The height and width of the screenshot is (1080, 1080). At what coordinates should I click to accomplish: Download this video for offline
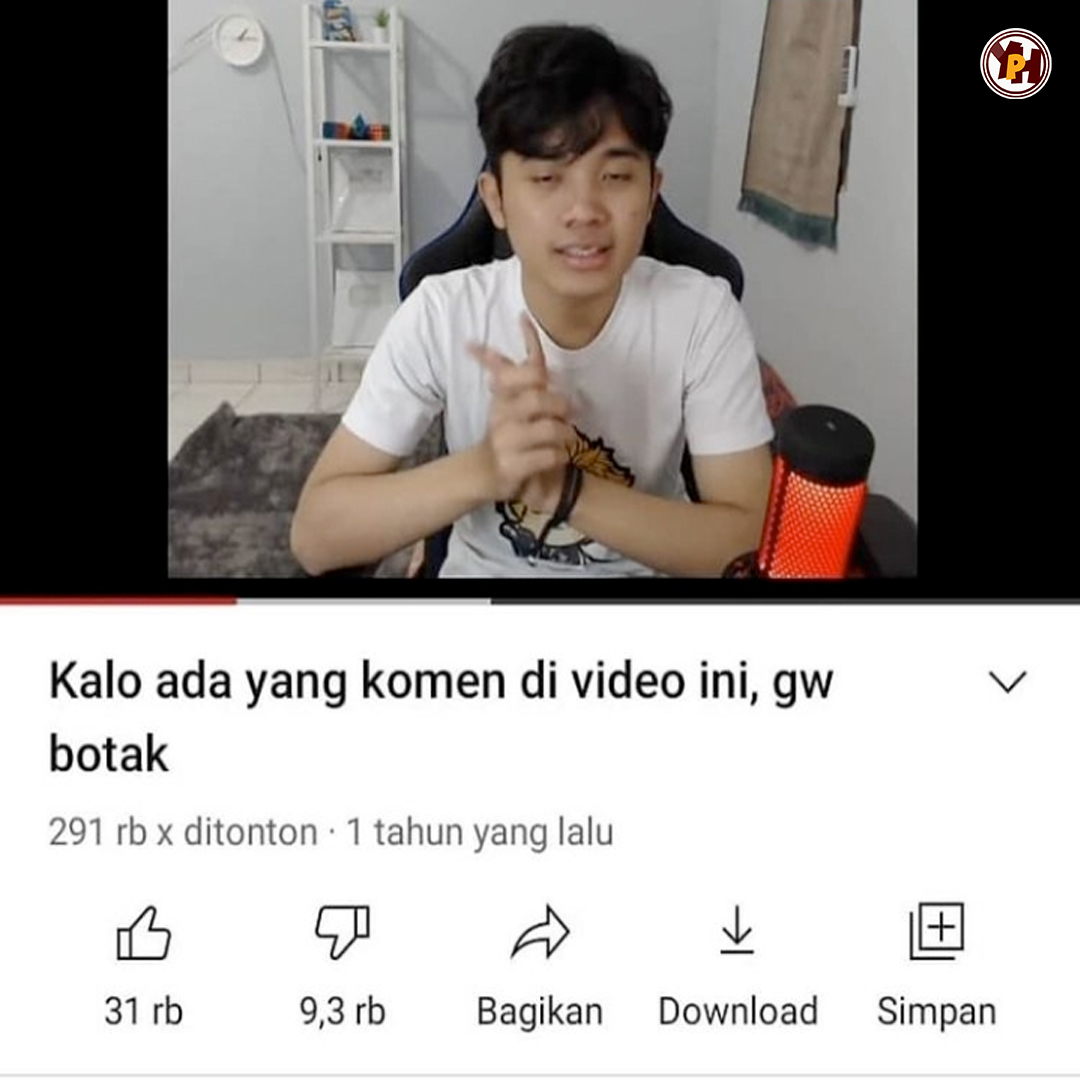coord(737,933)
